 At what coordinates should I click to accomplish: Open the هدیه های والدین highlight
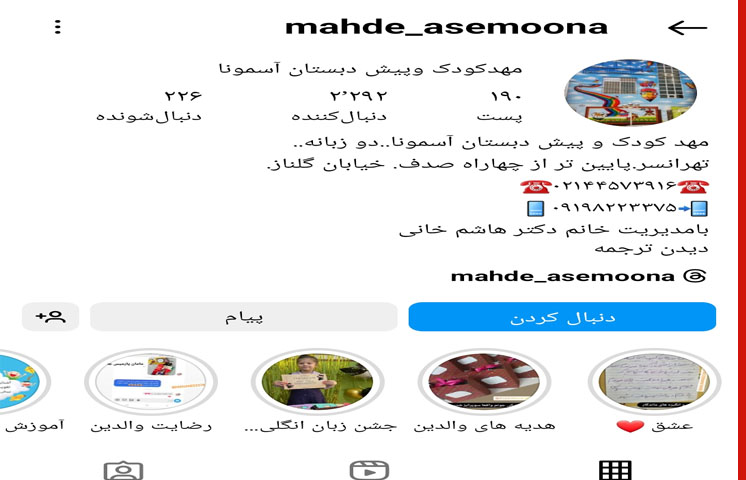(484, 384)
